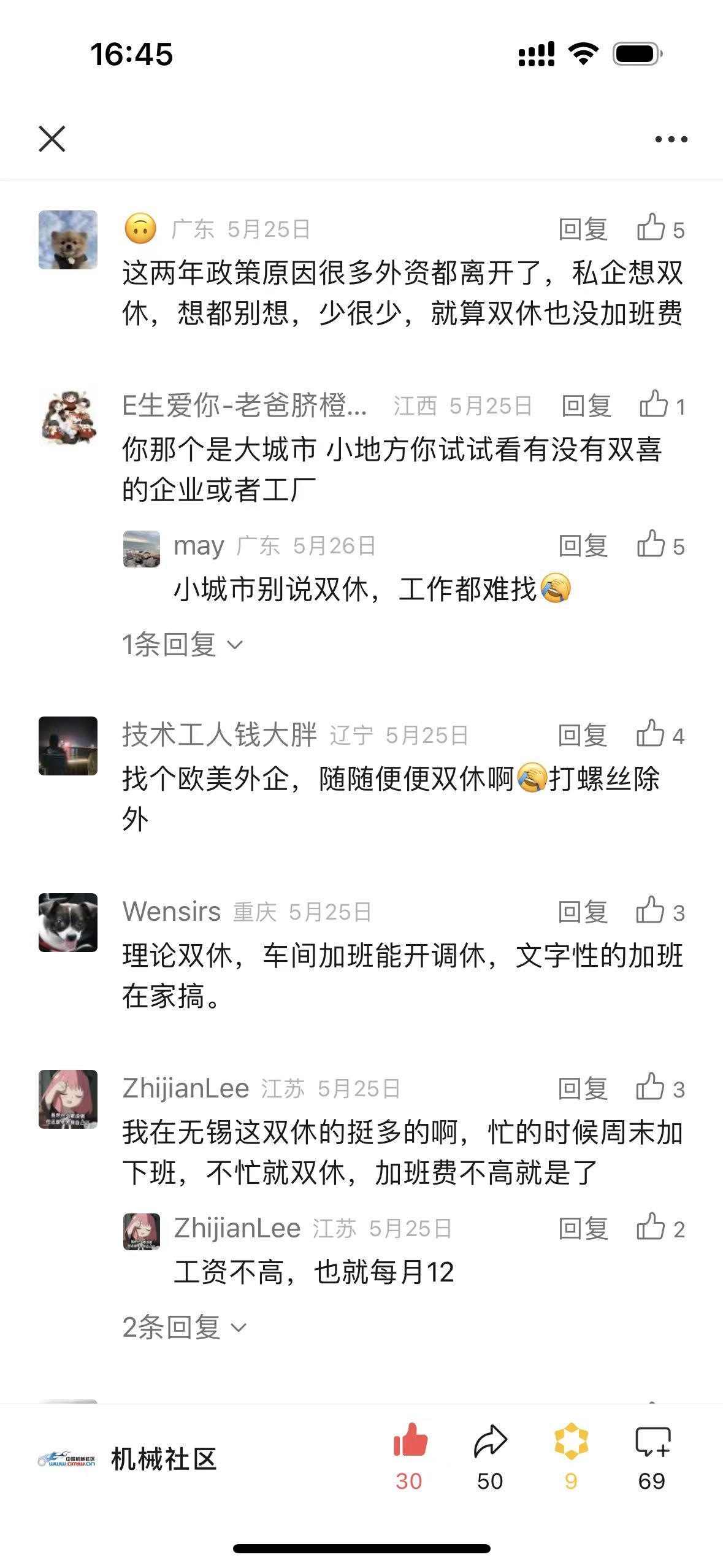
Task: Reply to E生爱你-老爸脐橙's comment
Action: point(586,406)
